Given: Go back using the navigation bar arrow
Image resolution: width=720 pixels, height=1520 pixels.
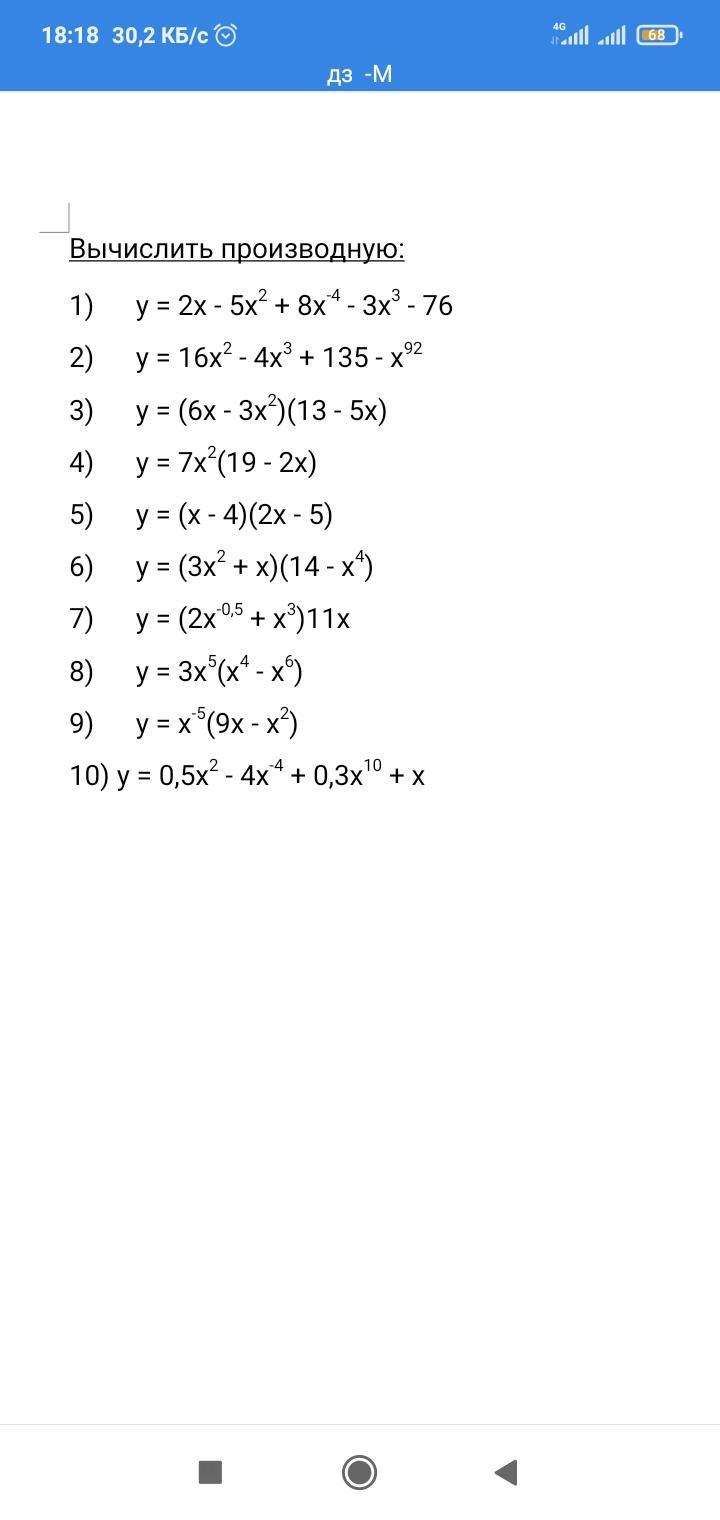Looking at the screenshot, I should [x=506, y=1472].
